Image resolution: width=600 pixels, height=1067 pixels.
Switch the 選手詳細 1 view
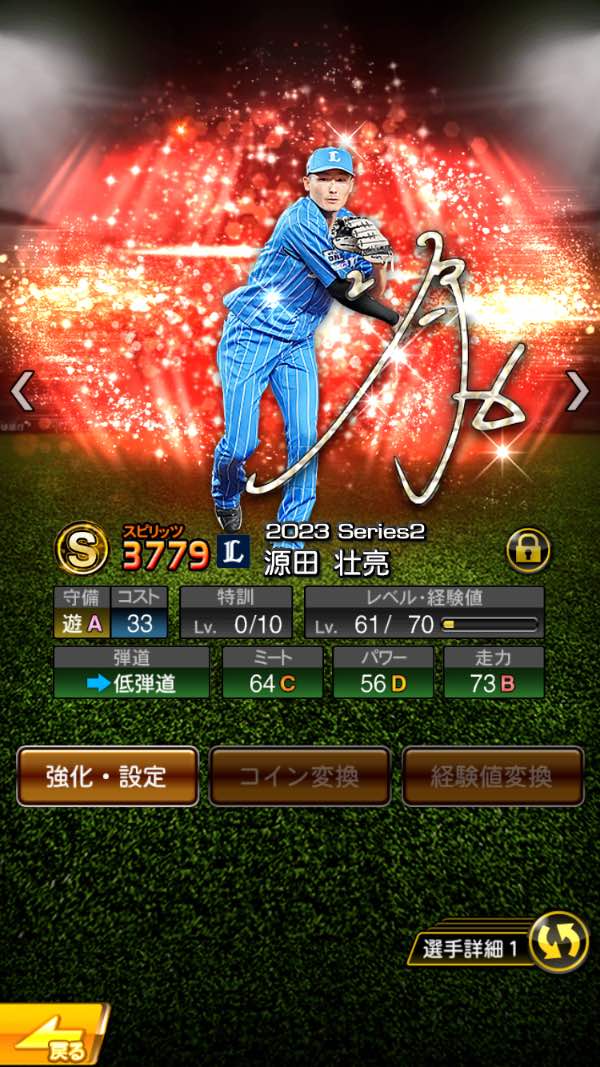point(557,942)
